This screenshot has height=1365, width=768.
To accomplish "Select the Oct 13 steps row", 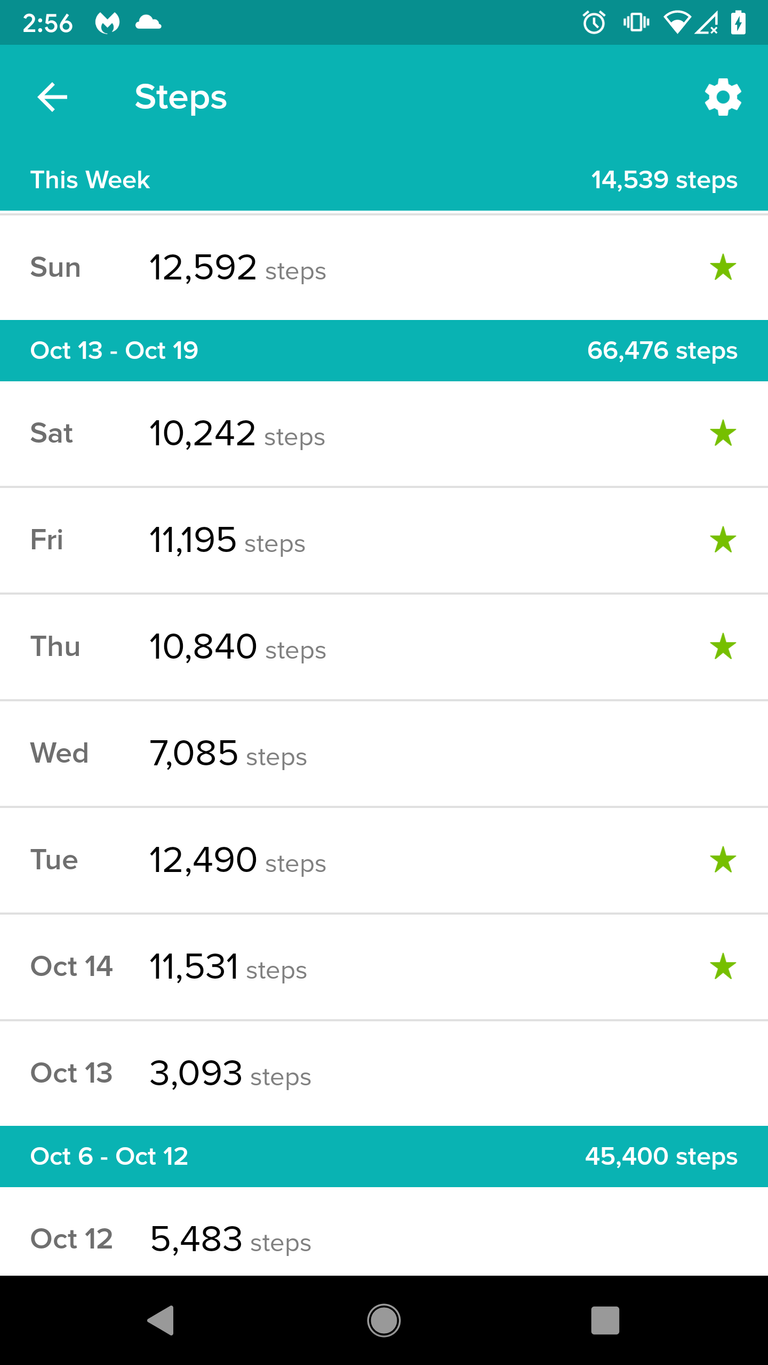I will click(x=384, y=1074).
